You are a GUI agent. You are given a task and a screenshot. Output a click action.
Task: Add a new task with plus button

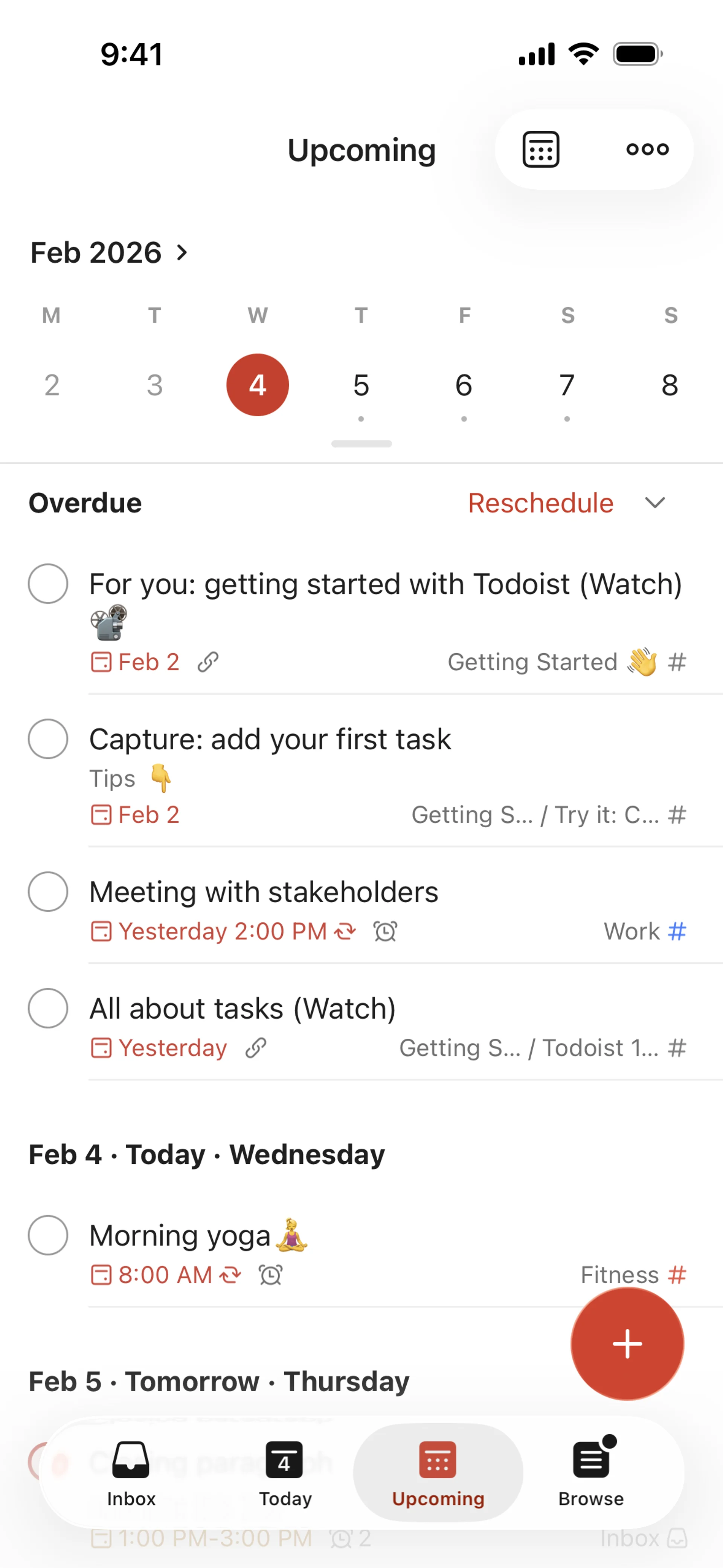[627, 1343]
